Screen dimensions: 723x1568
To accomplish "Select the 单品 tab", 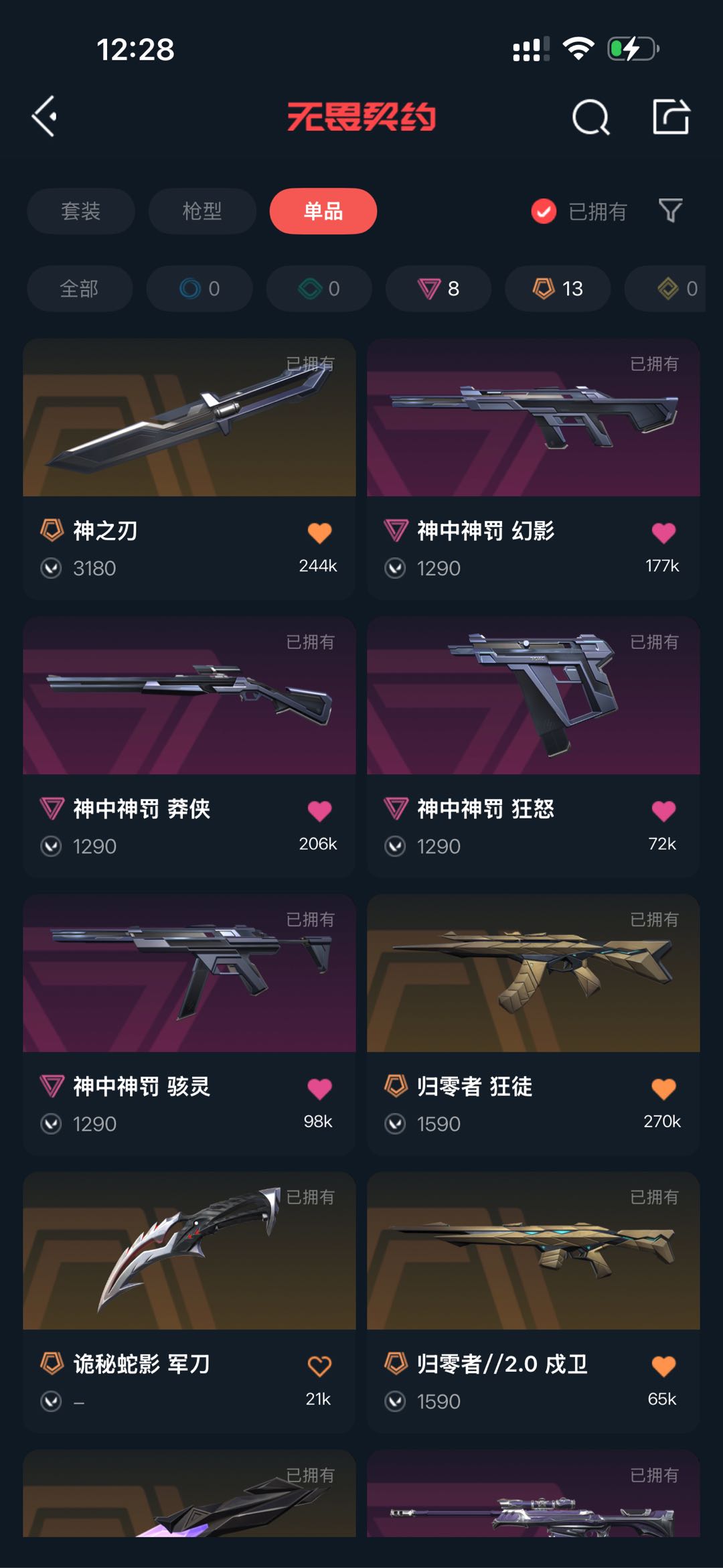I will point(323,211).
